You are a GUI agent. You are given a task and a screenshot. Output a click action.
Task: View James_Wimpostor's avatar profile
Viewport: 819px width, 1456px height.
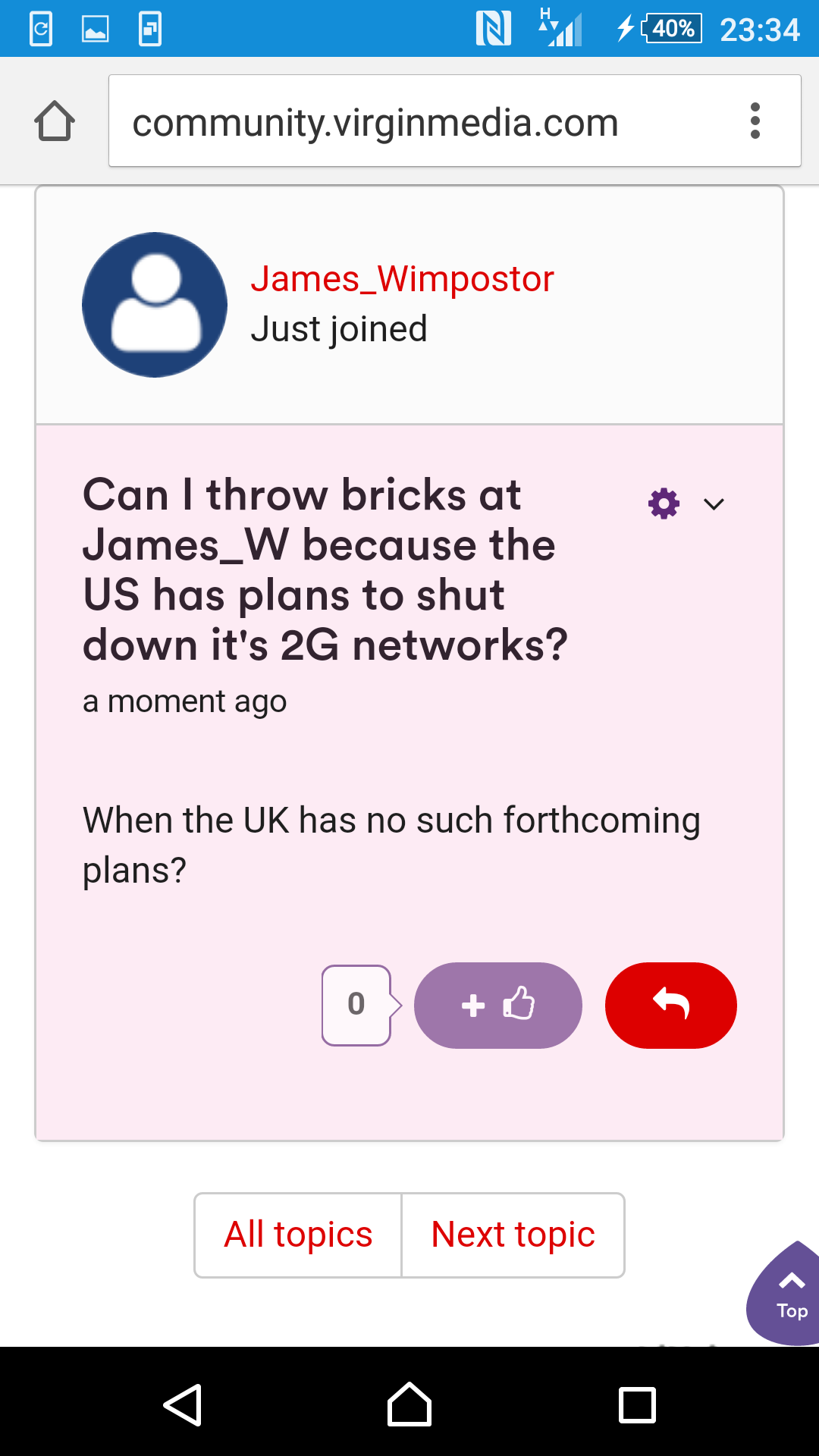pos(155,305)
